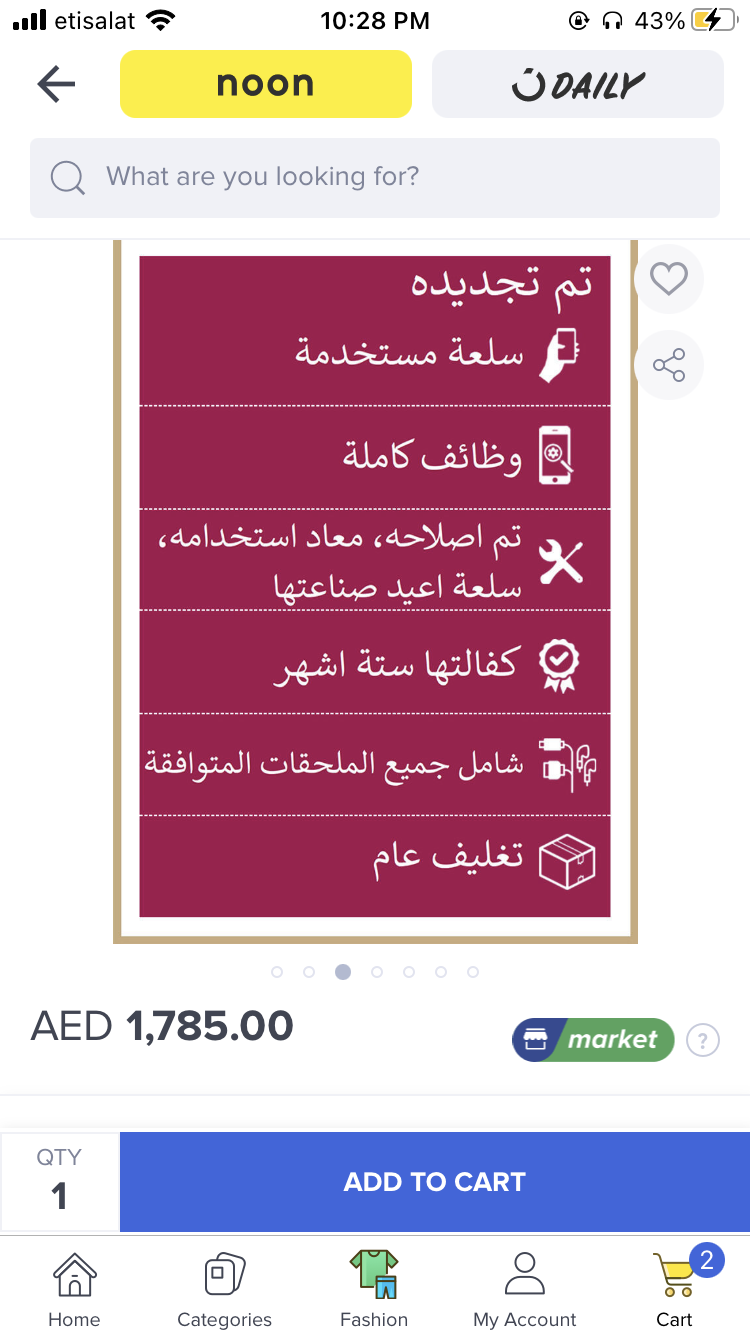Open the product image full view
750x1334 pixels.
click(375, 590)
